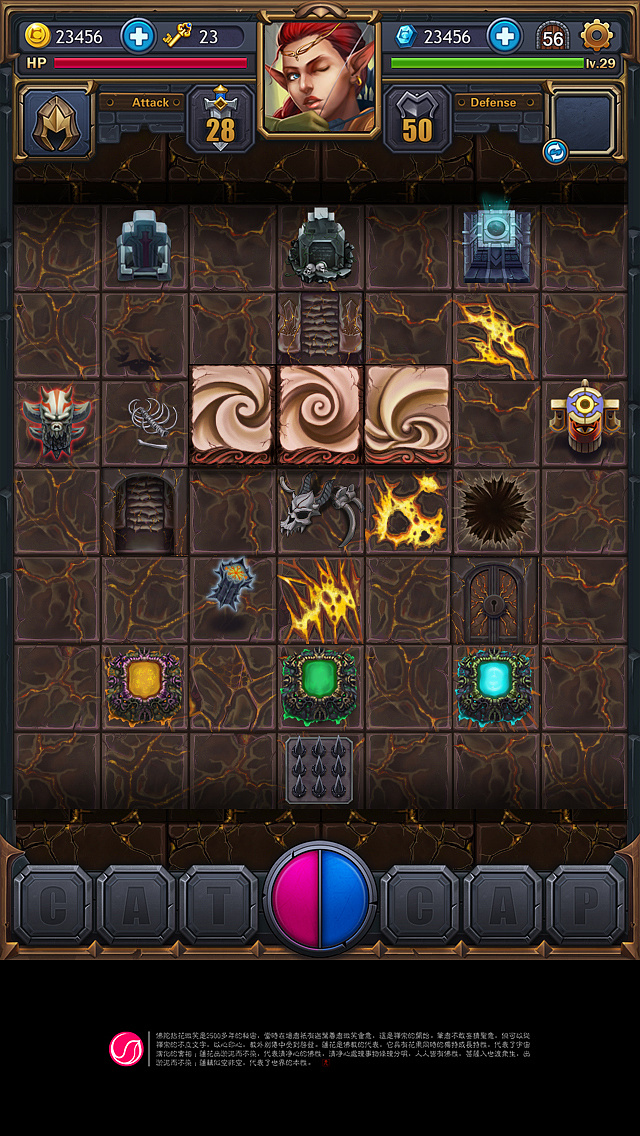Image resolution: width=640 pixels, height=1136 pixels.
Task: Tap the locked wooden door tile
Action: point(496,600)
